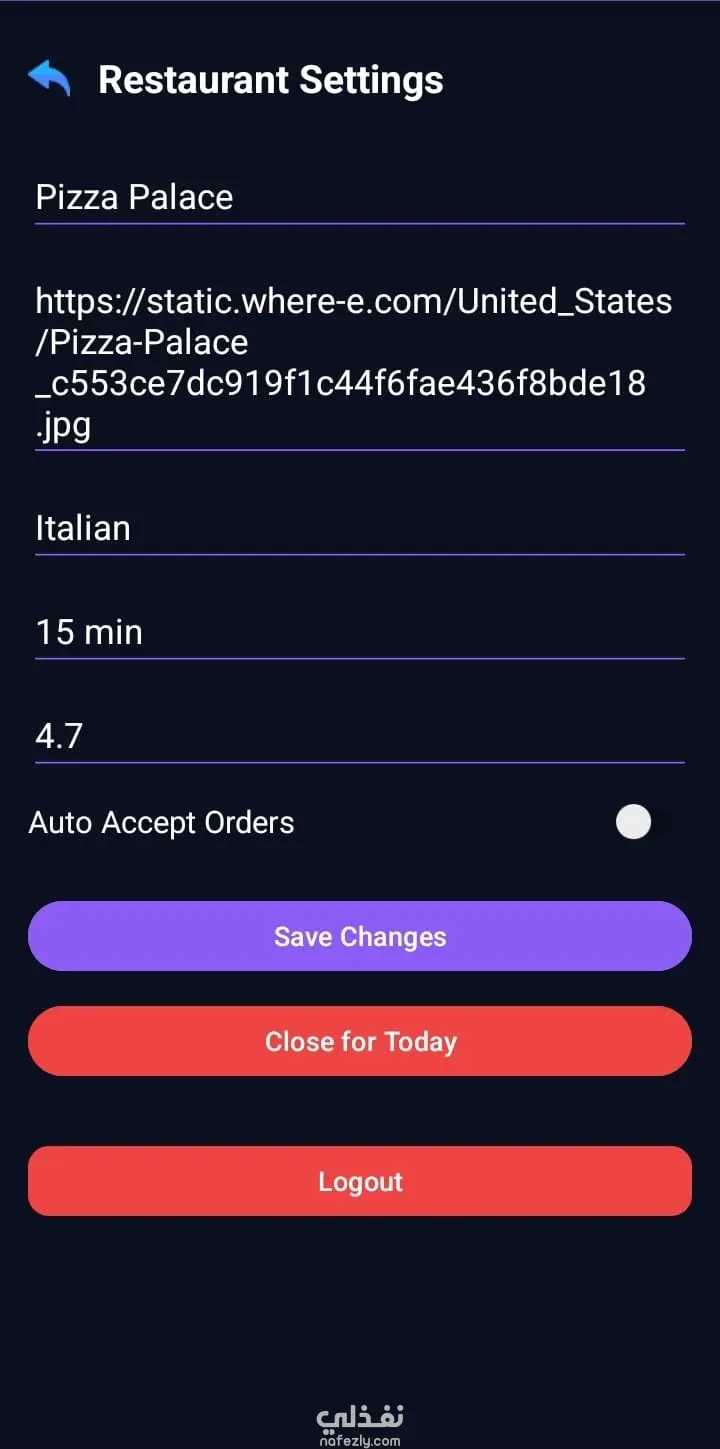Edit the 4.7 rating field
The height and width of the screenshot is (1449, 720).
[x=359, y=736]
